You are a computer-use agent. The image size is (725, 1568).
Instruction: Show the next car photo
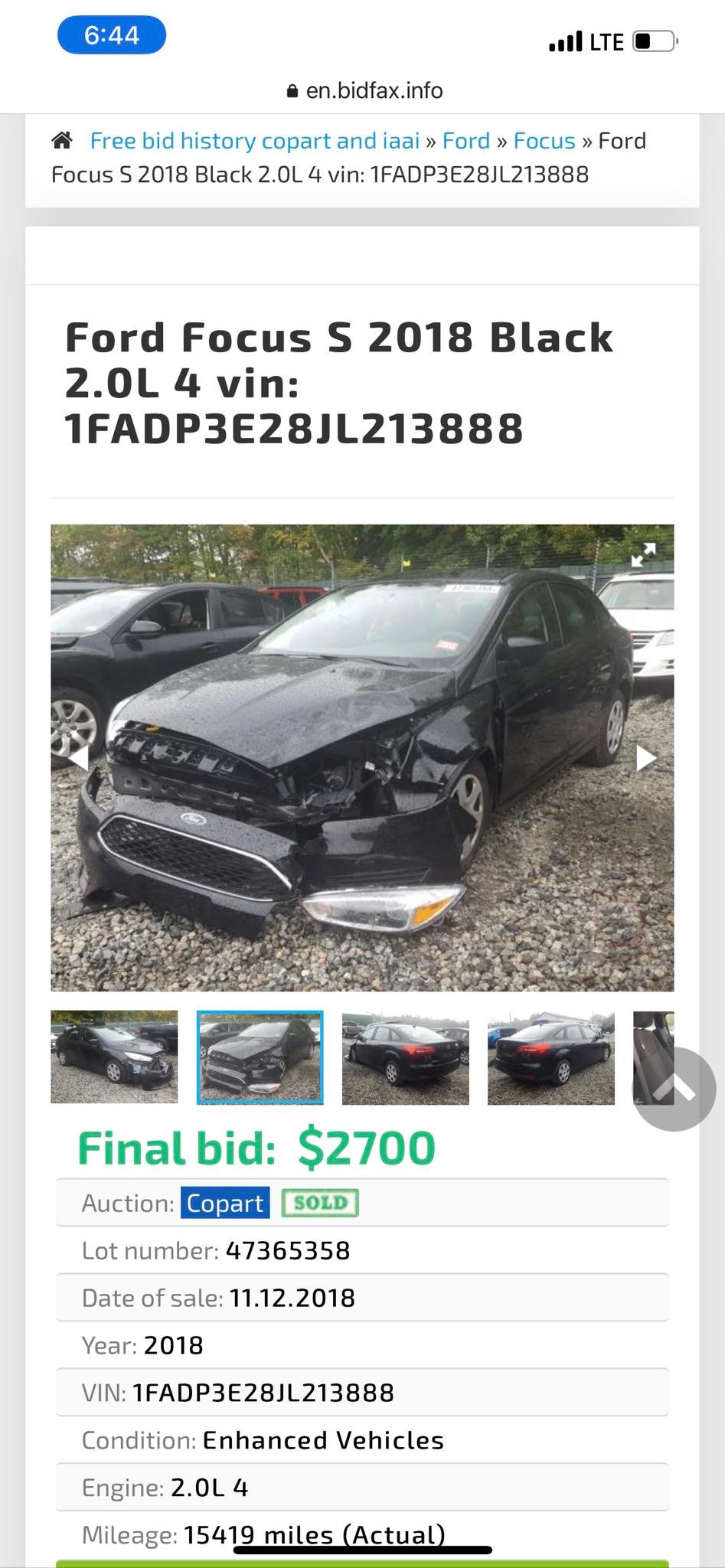click(646, 758)
